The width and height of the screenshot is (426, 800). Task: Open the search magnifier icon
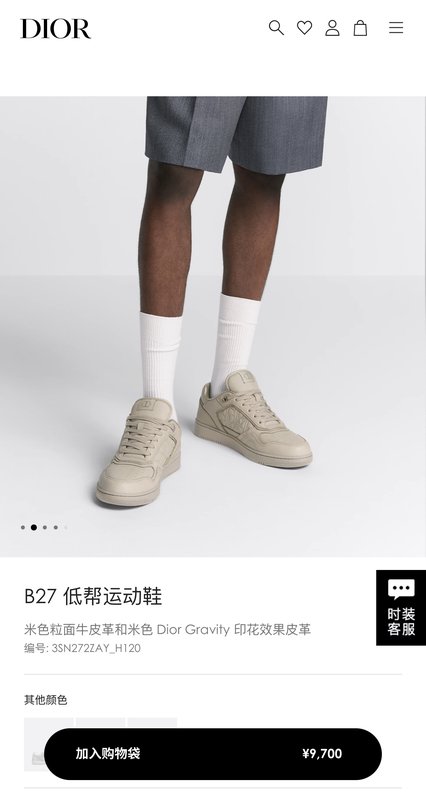coord(276,28)
